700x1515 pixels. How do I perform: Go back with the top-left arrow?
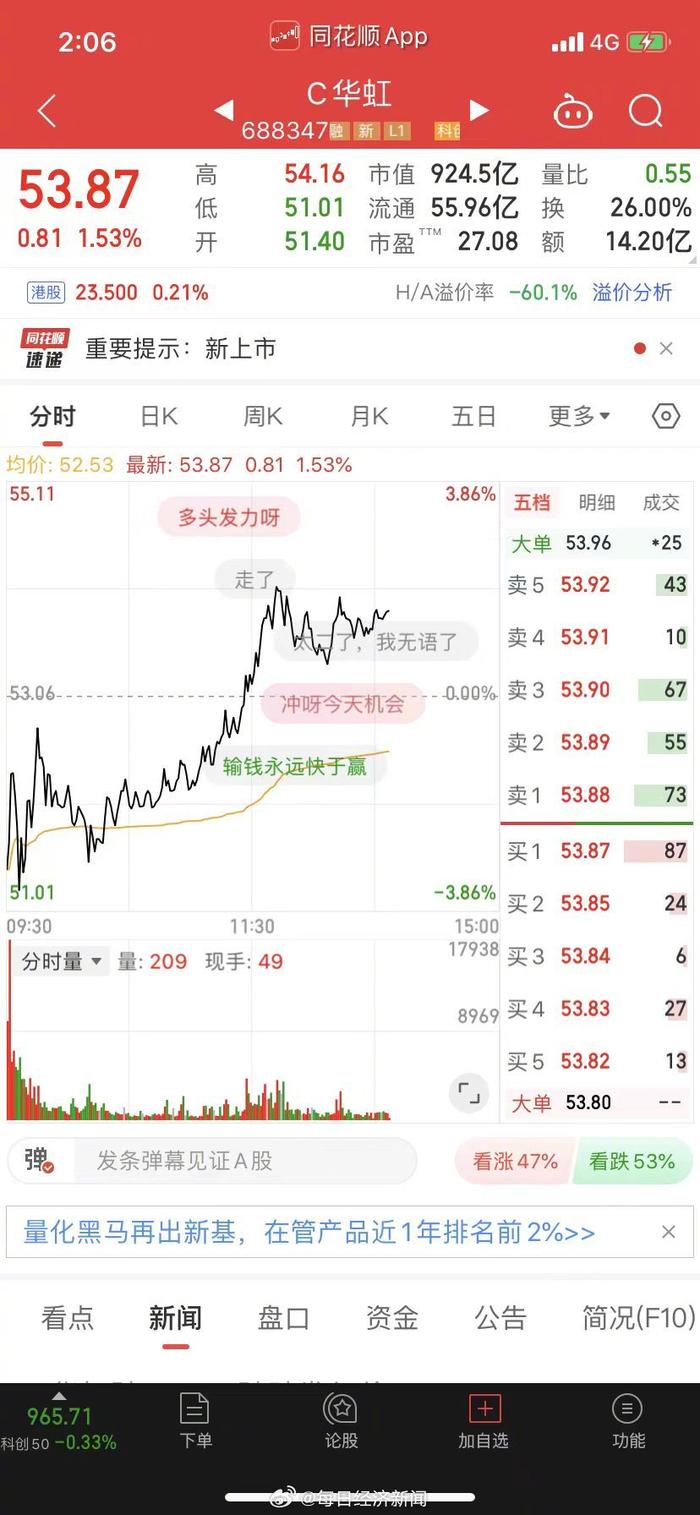pos(47,110)
